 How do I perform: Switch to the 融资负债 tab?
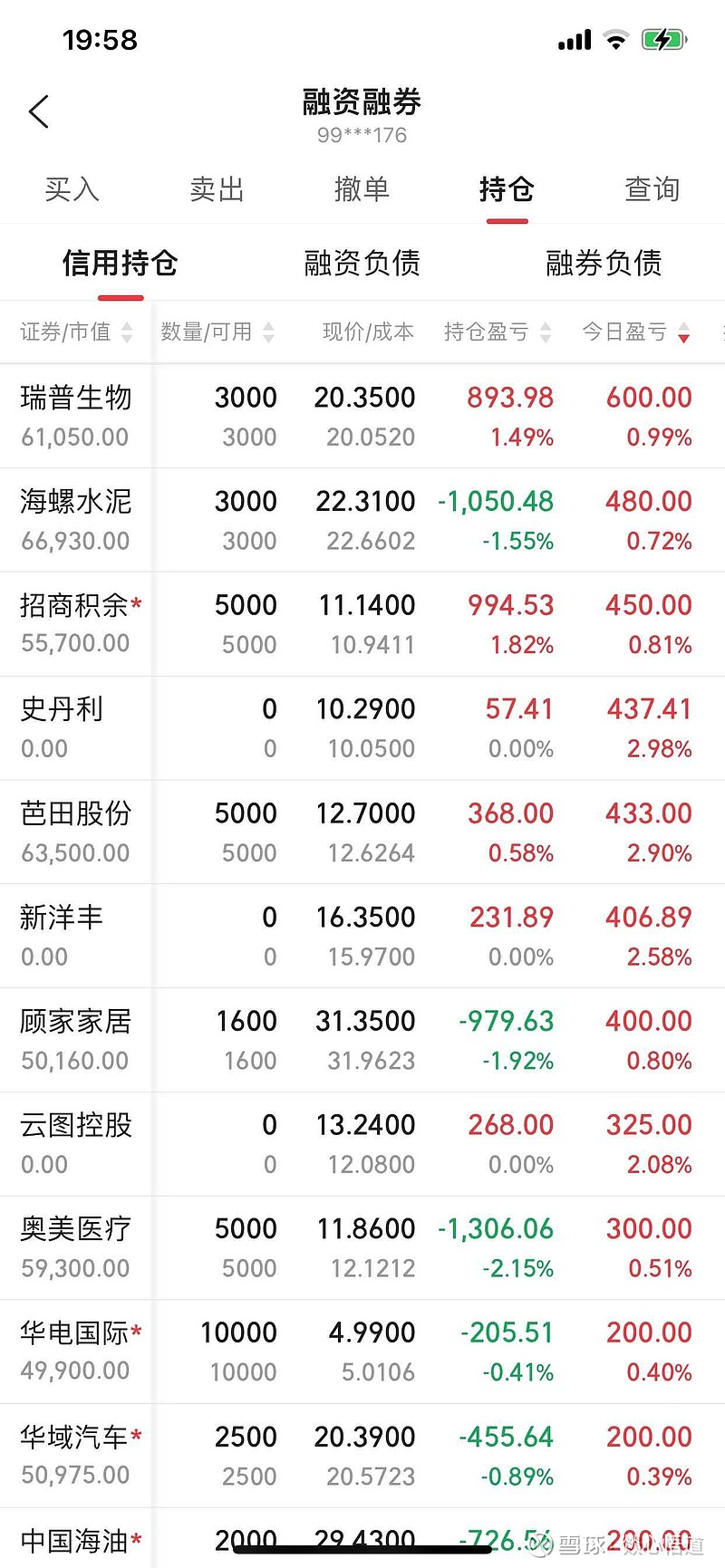(362, 263)
